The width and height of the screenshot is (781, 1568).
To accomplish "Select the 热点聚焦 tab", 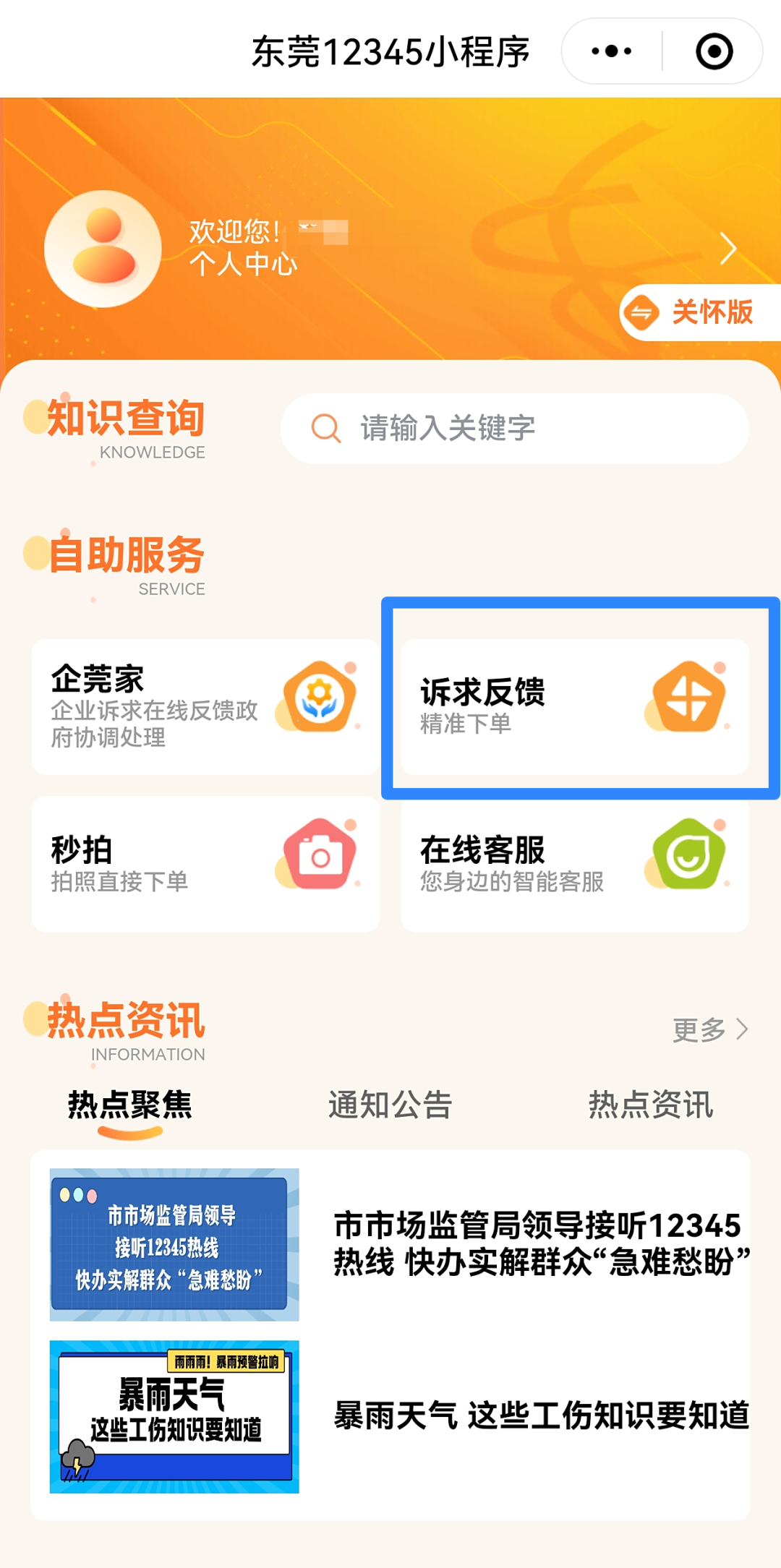I will 130,1105.
